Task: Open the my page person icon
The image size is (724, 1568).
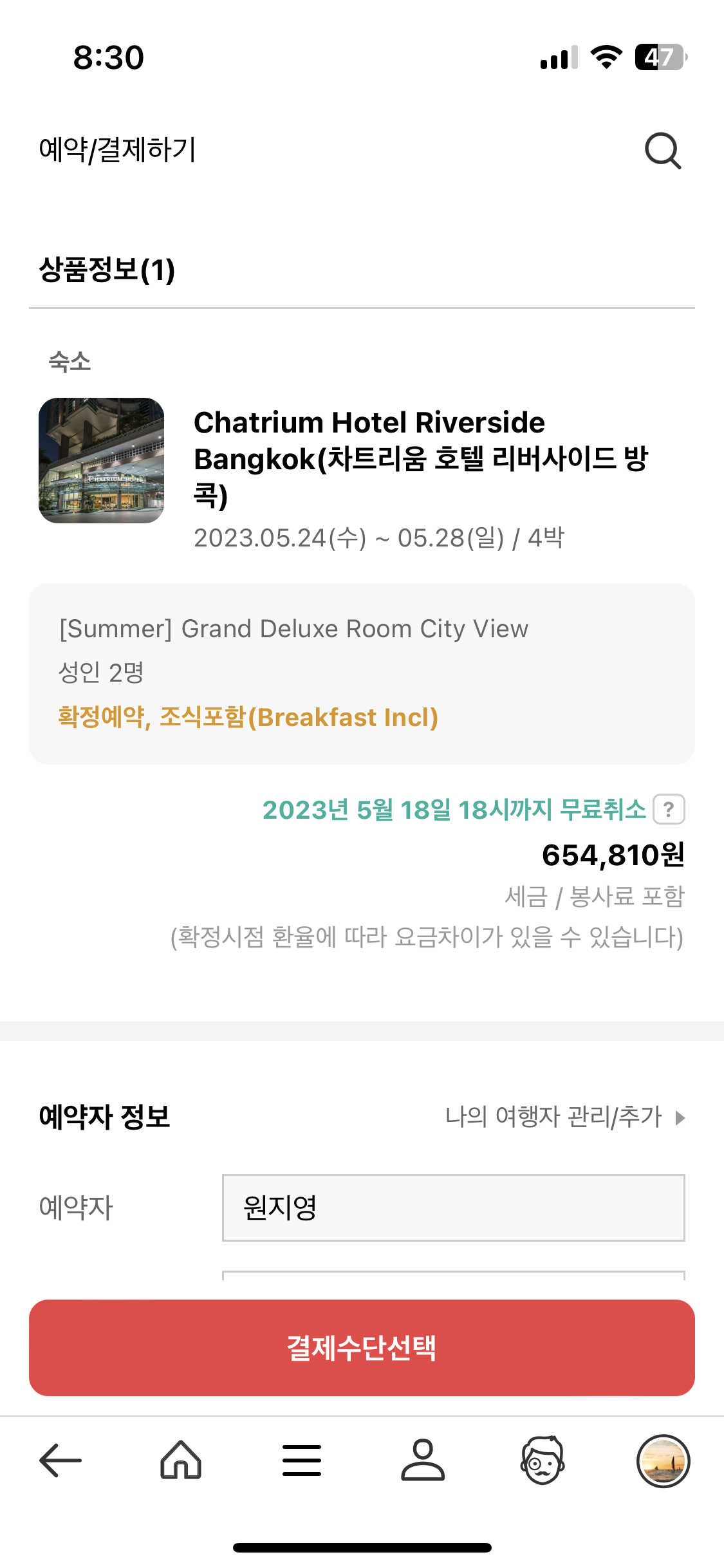Action: click(x=423, y=1460)
